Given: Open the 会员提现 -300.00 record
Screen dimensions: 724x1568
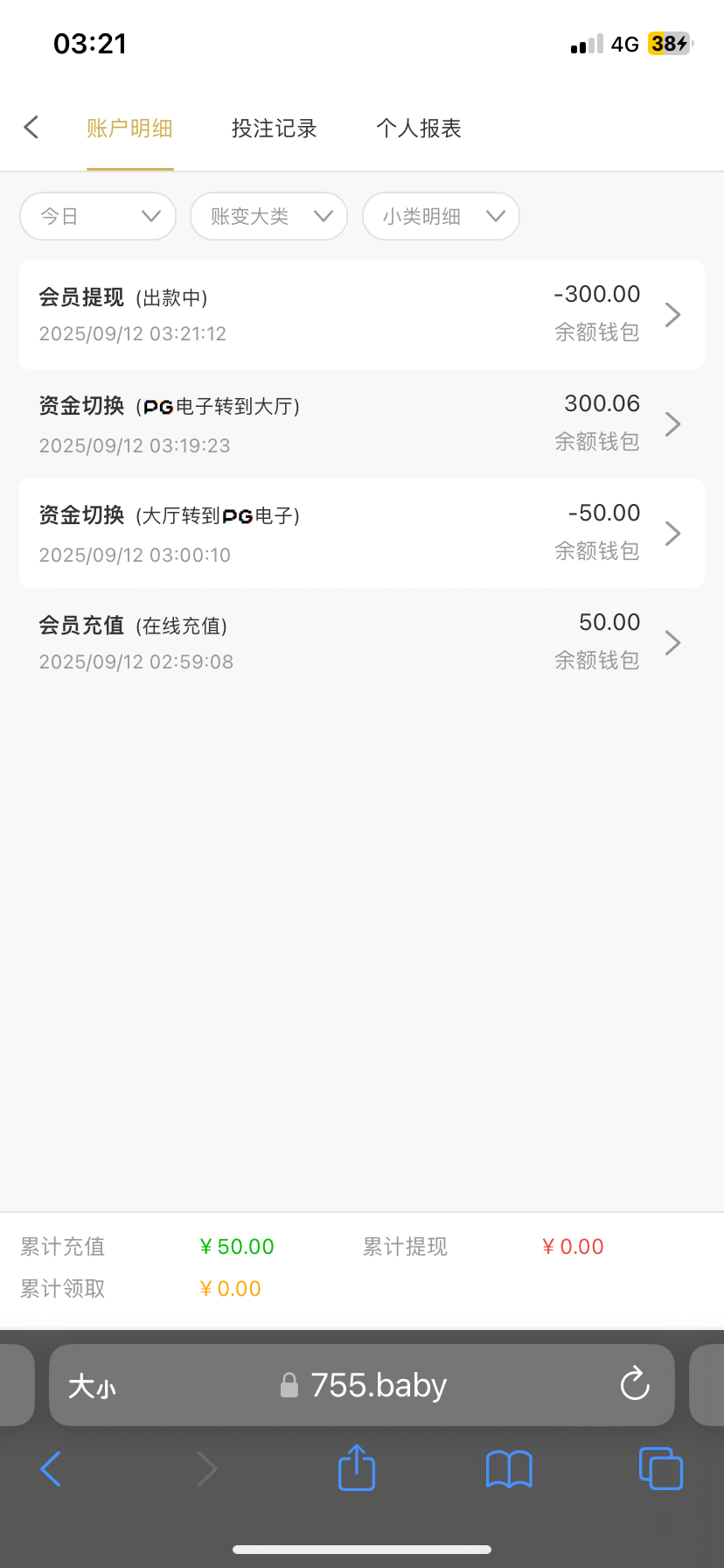Looking at the screenshot, I should pyautogui.click(x=362, y=315).
